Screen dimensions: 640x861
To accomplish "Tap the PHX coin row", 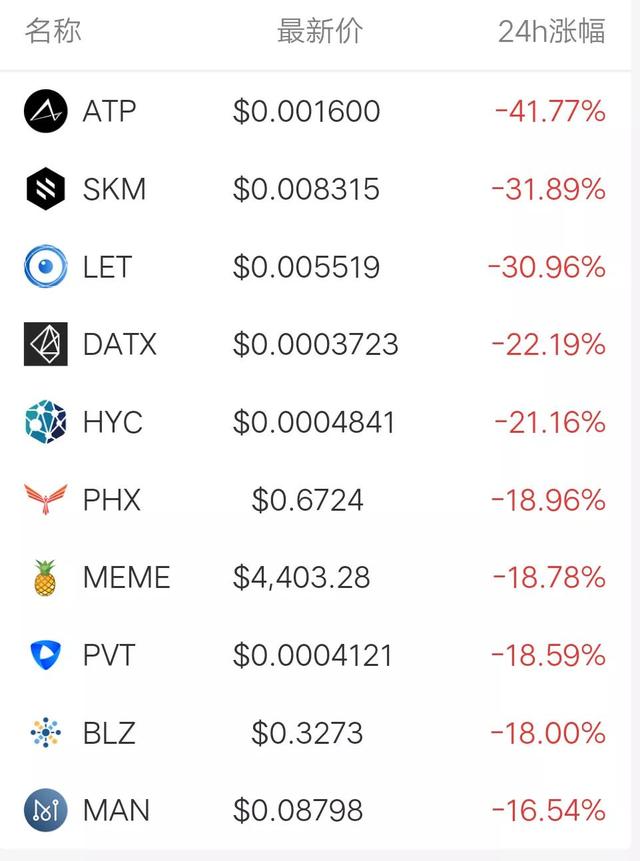I will click(111, 500).
